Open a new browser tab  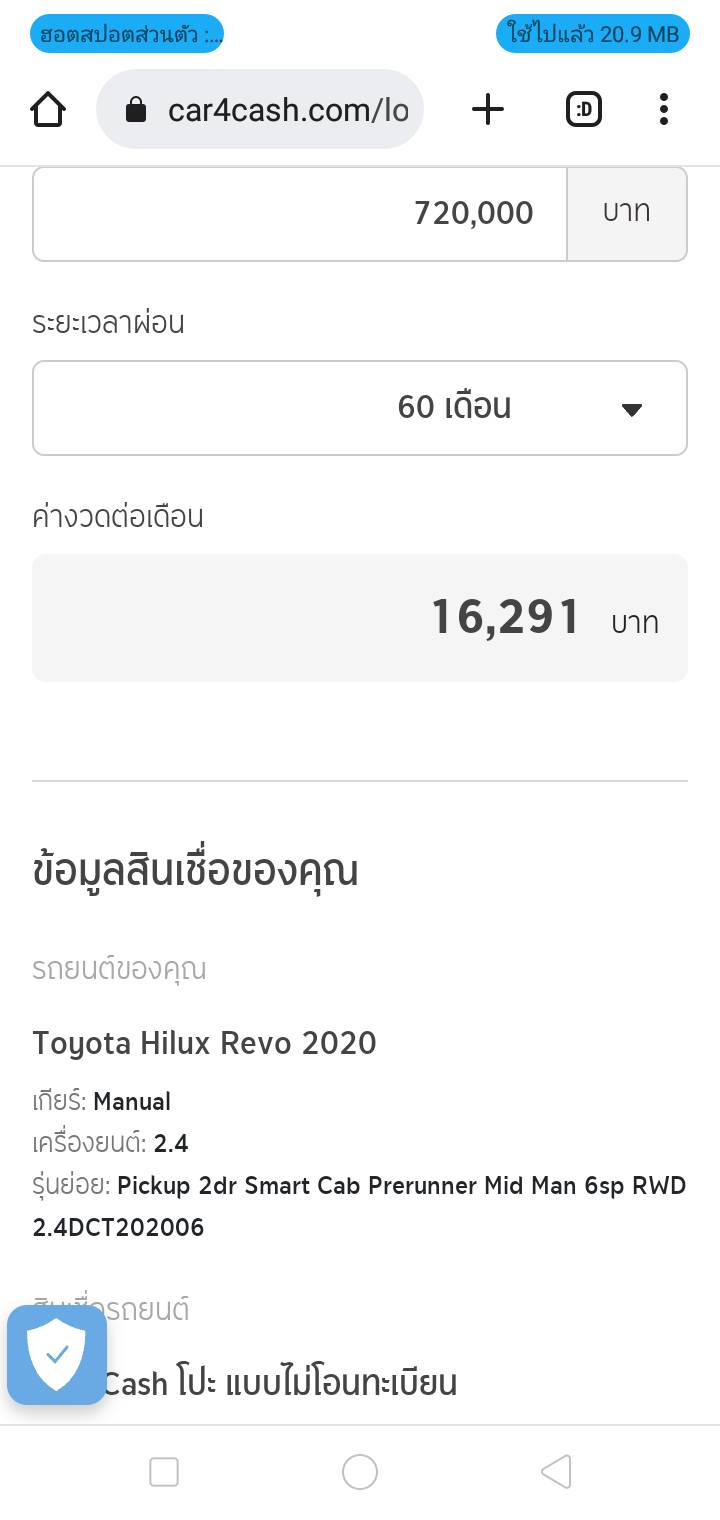pyautogui.click(x=488, y=109)
